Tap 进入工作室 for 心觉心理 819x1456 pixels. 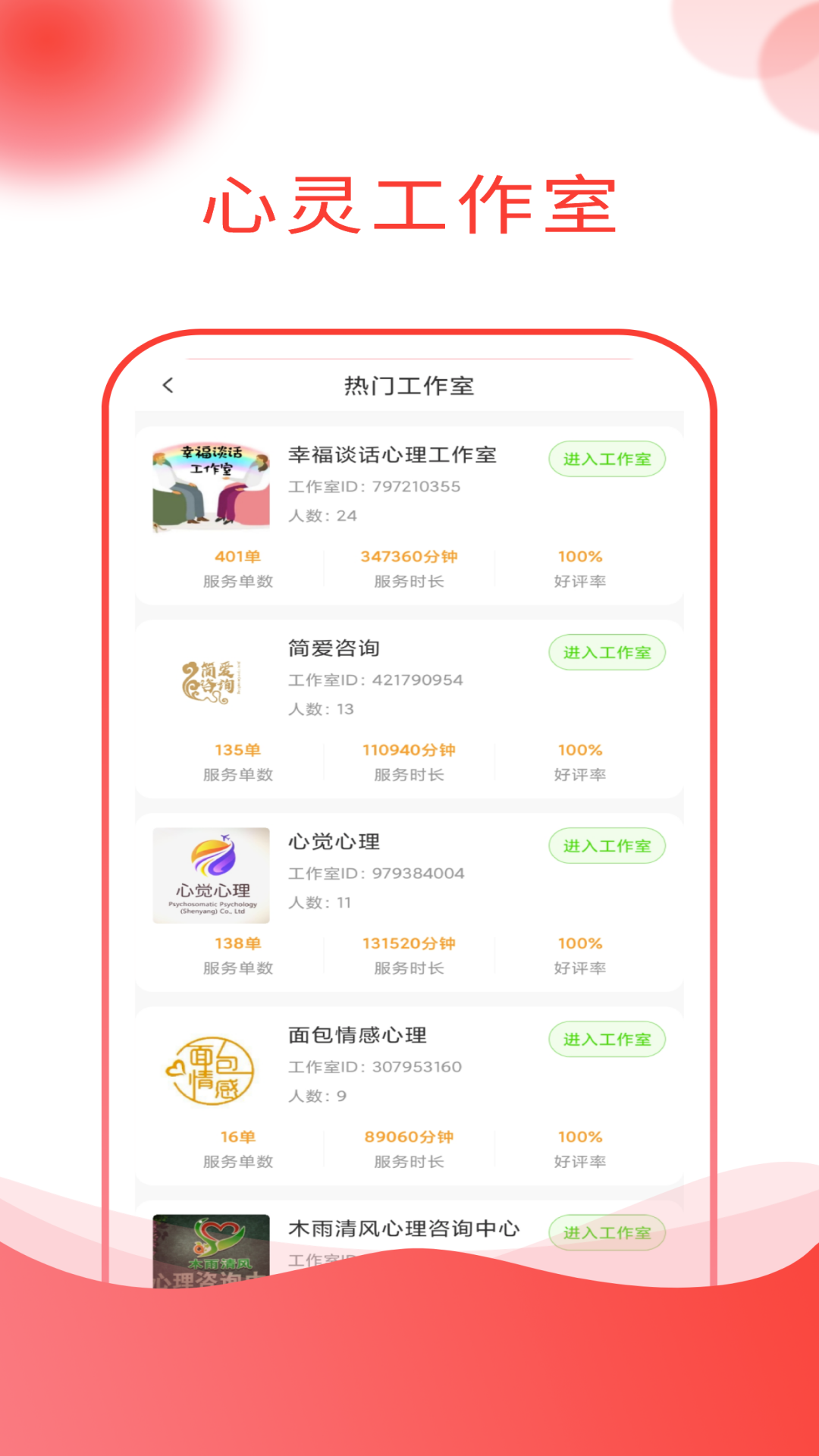pos(606,846)
